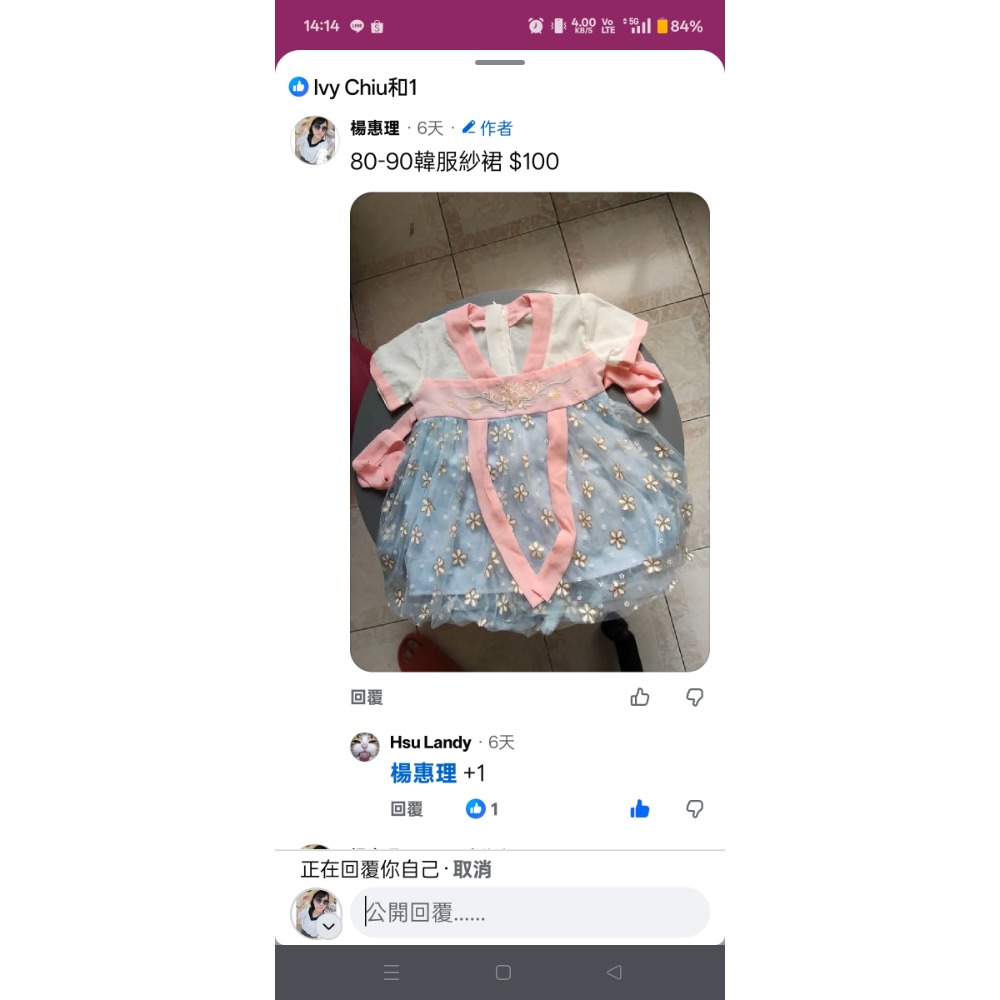Focus the 公開回覆 reply field

530,912
